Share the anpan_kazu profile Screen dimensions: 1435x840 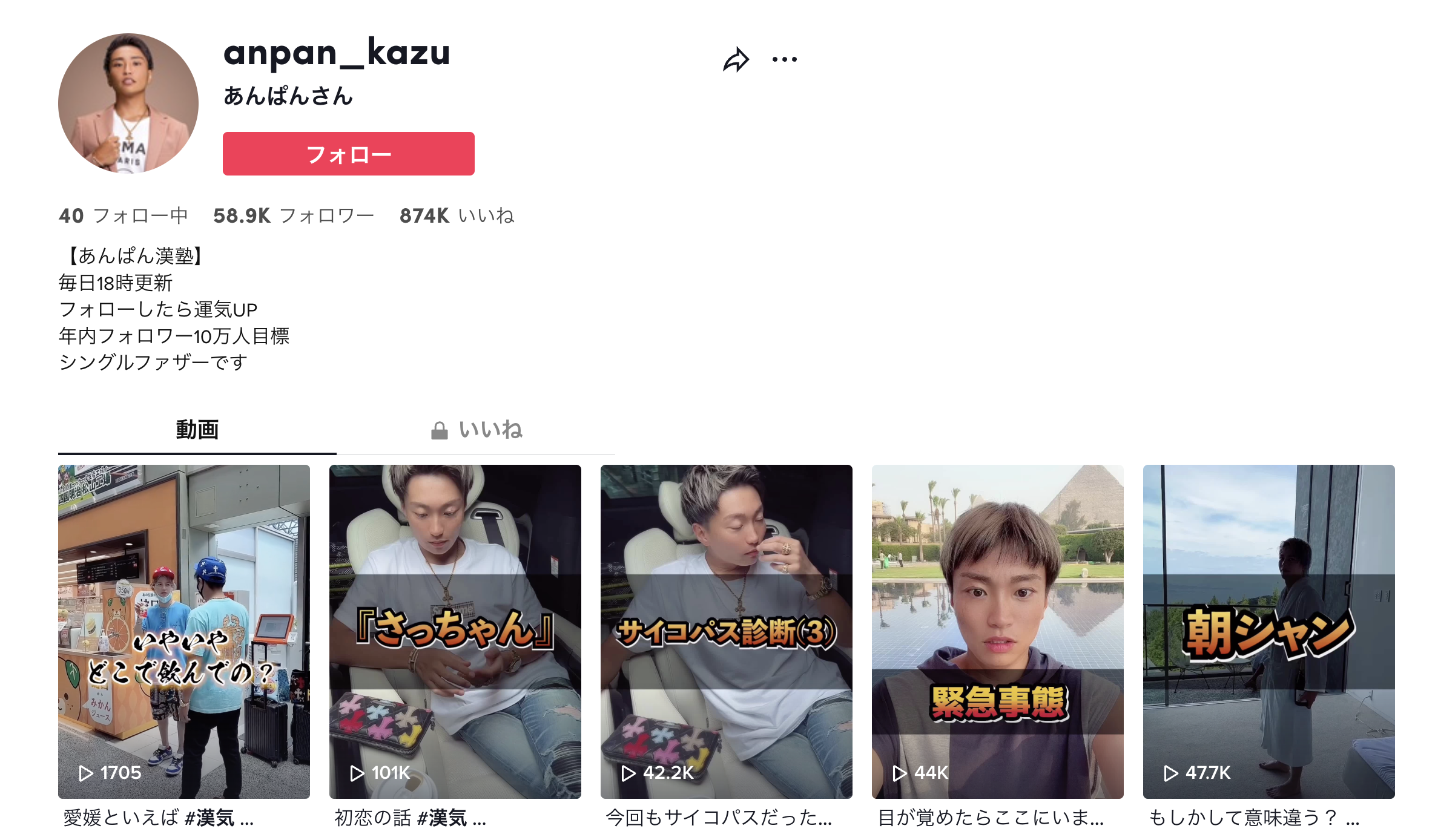(x=736, y=60)
